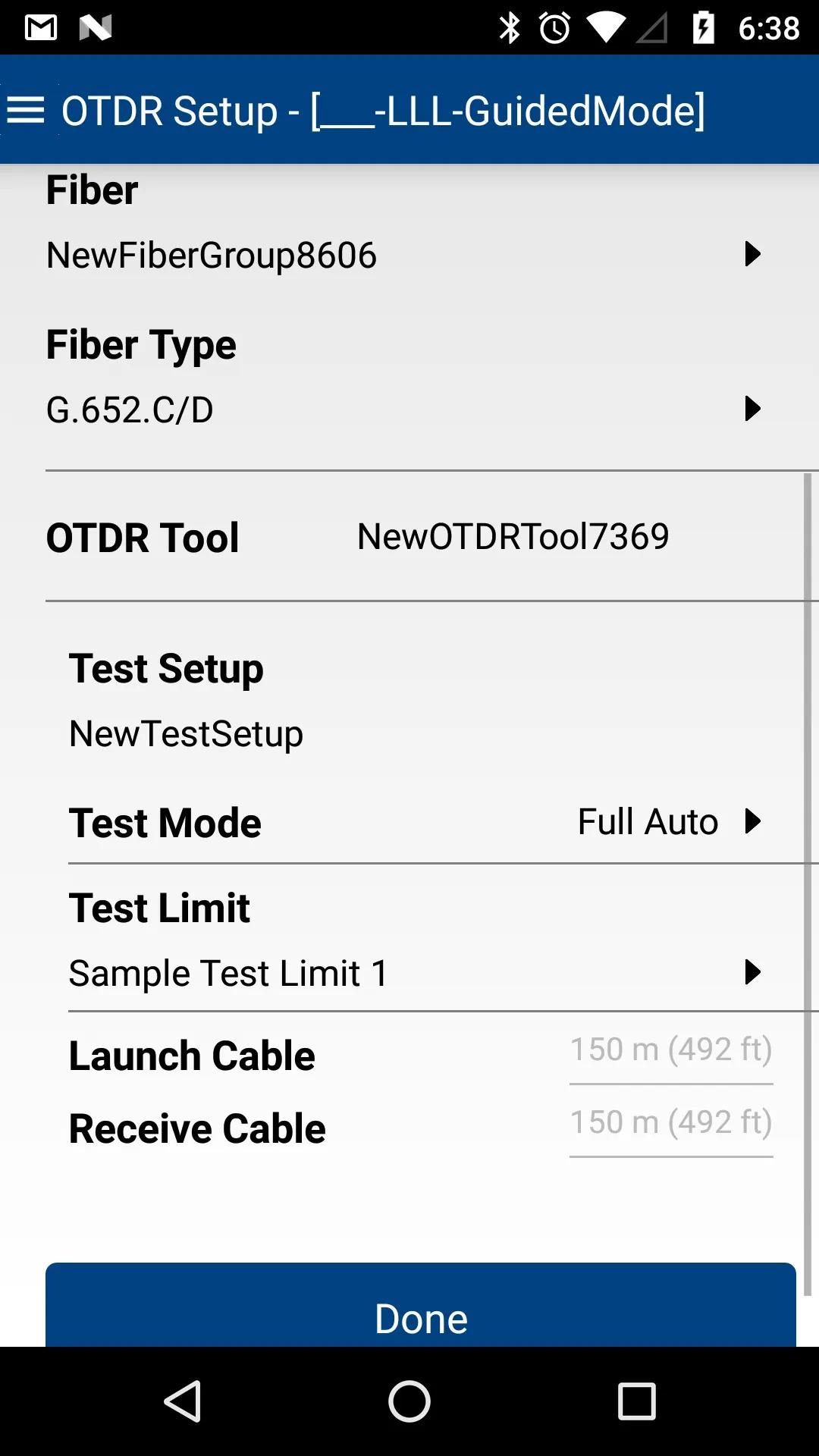The image size is (819, 1456).
Task: Select the OTDR Tool NewOTDRTool7369 row
Action: (x=409, y=536)
